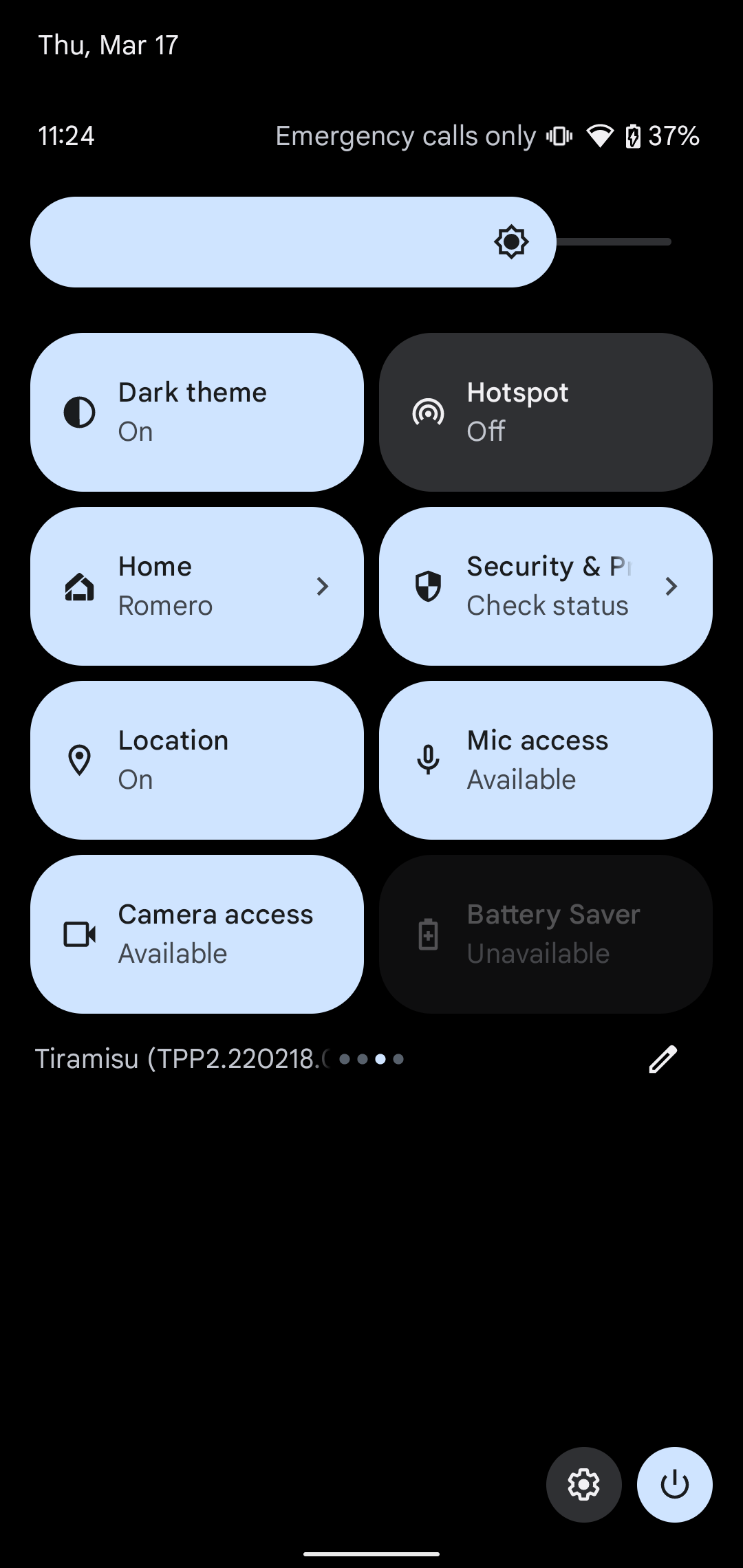
Task: Select the Mic access microphone icon
Action: tap(428, 759)
